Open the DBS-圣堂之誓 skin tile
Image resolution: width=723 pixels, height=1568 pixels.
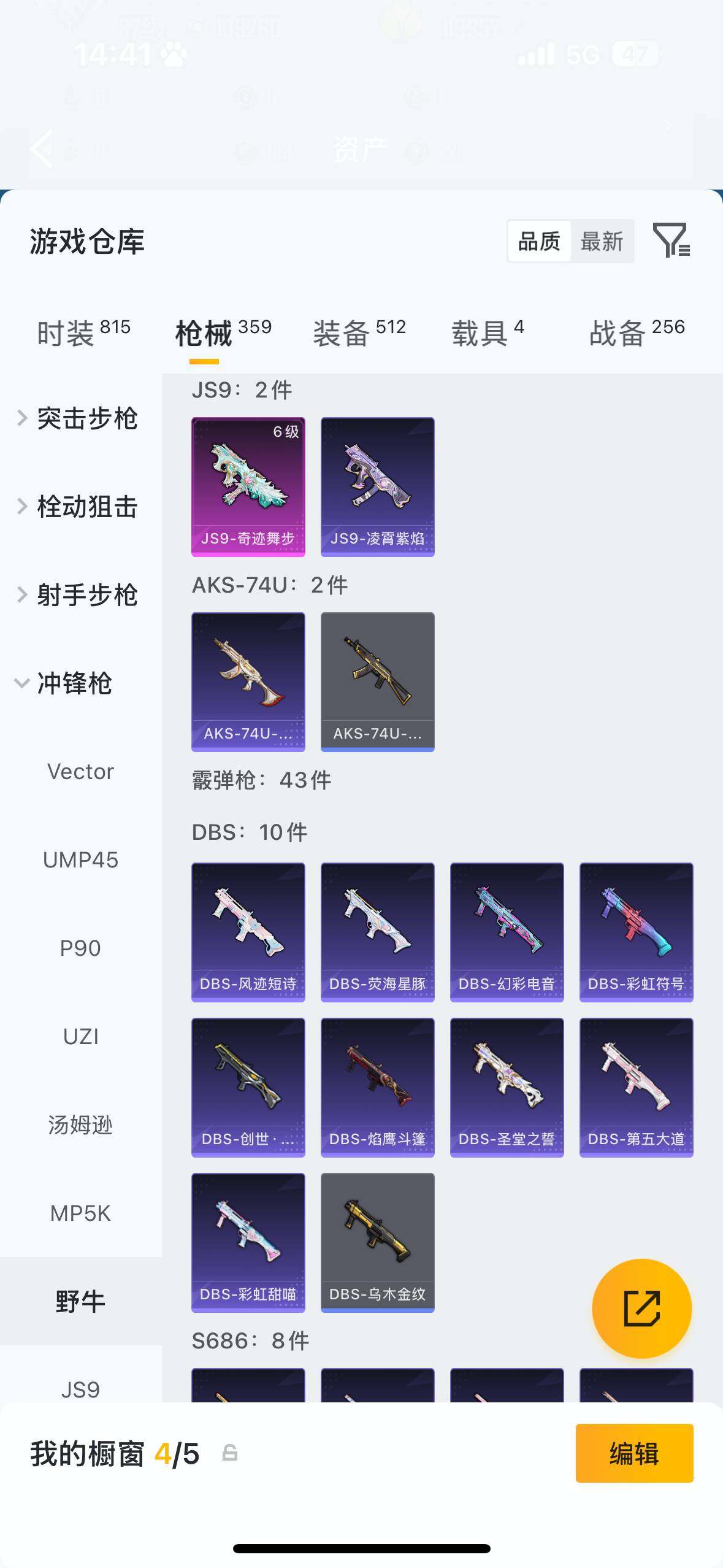[x=507, y=1088]
